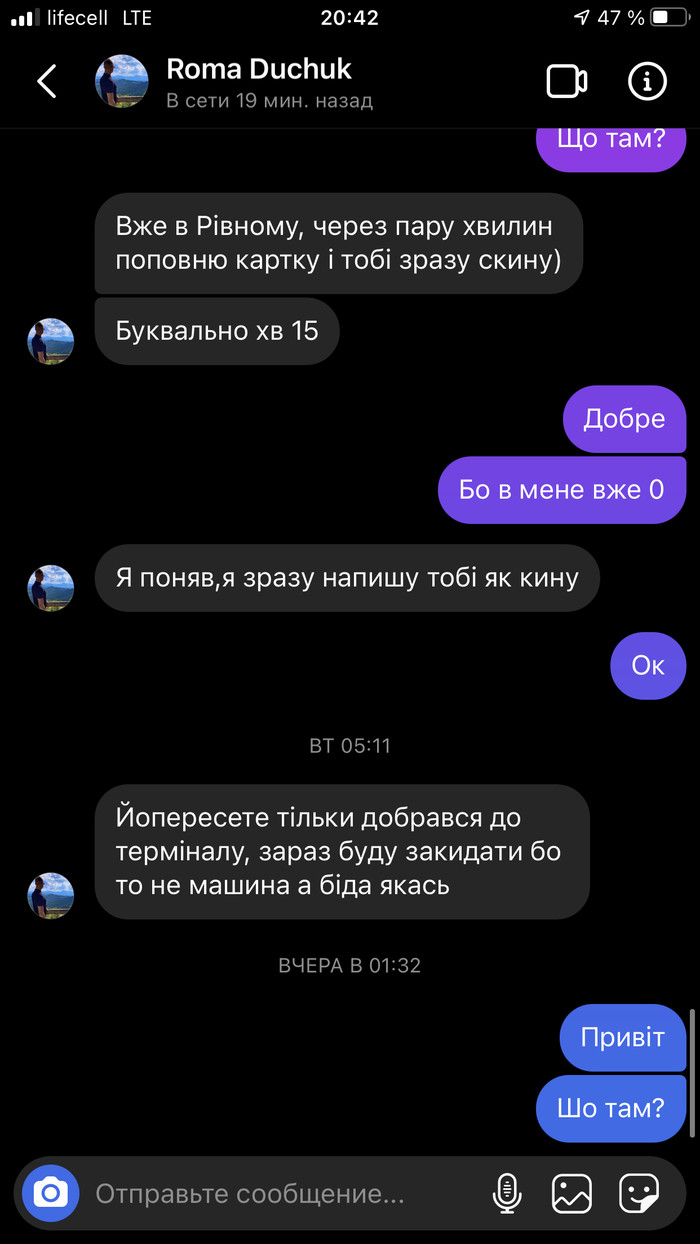Viewport: 700px width, 1244px height.
Task: Open the camera to send a photo
Action: click(50, 1192)
